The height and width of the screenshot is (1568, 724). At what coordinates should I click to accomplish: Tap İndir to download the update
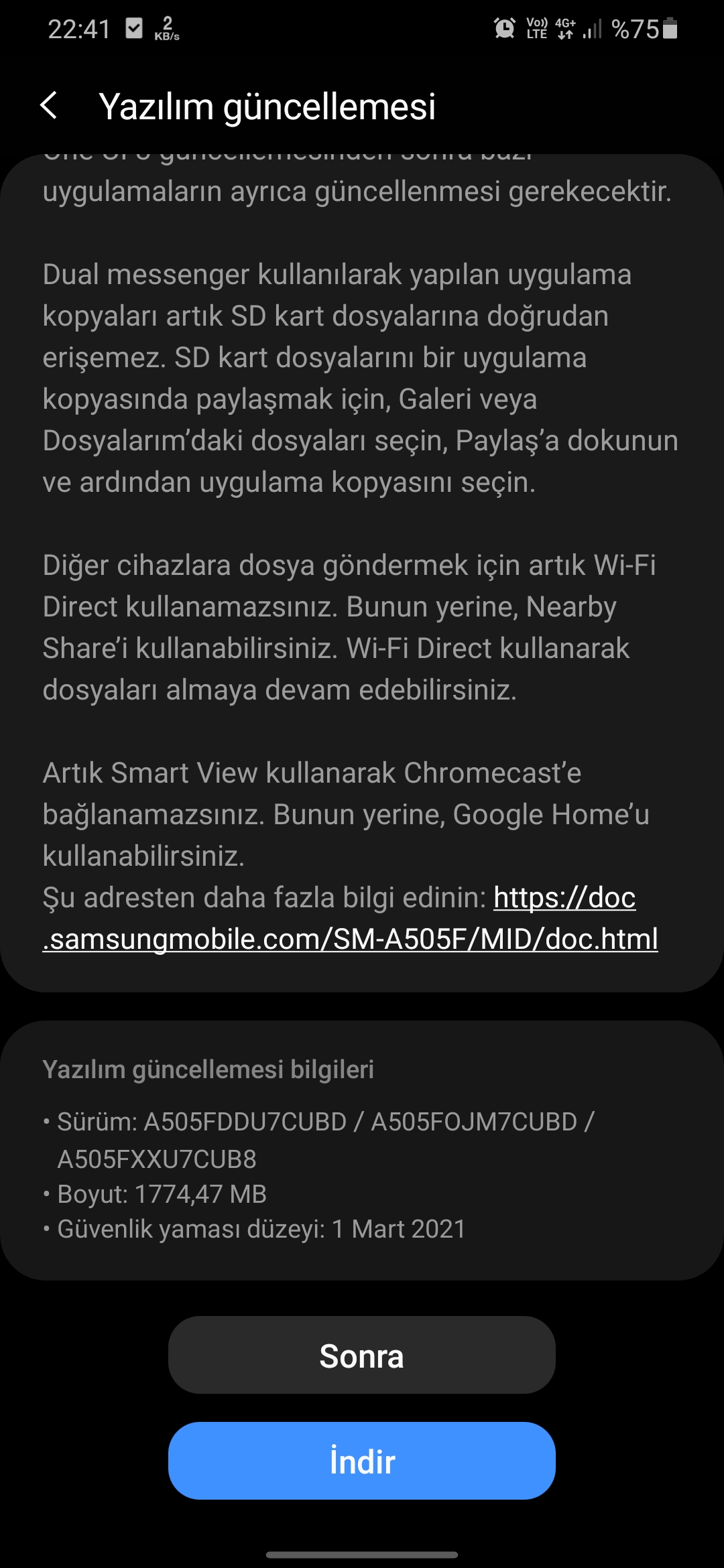pos(361,1461)
